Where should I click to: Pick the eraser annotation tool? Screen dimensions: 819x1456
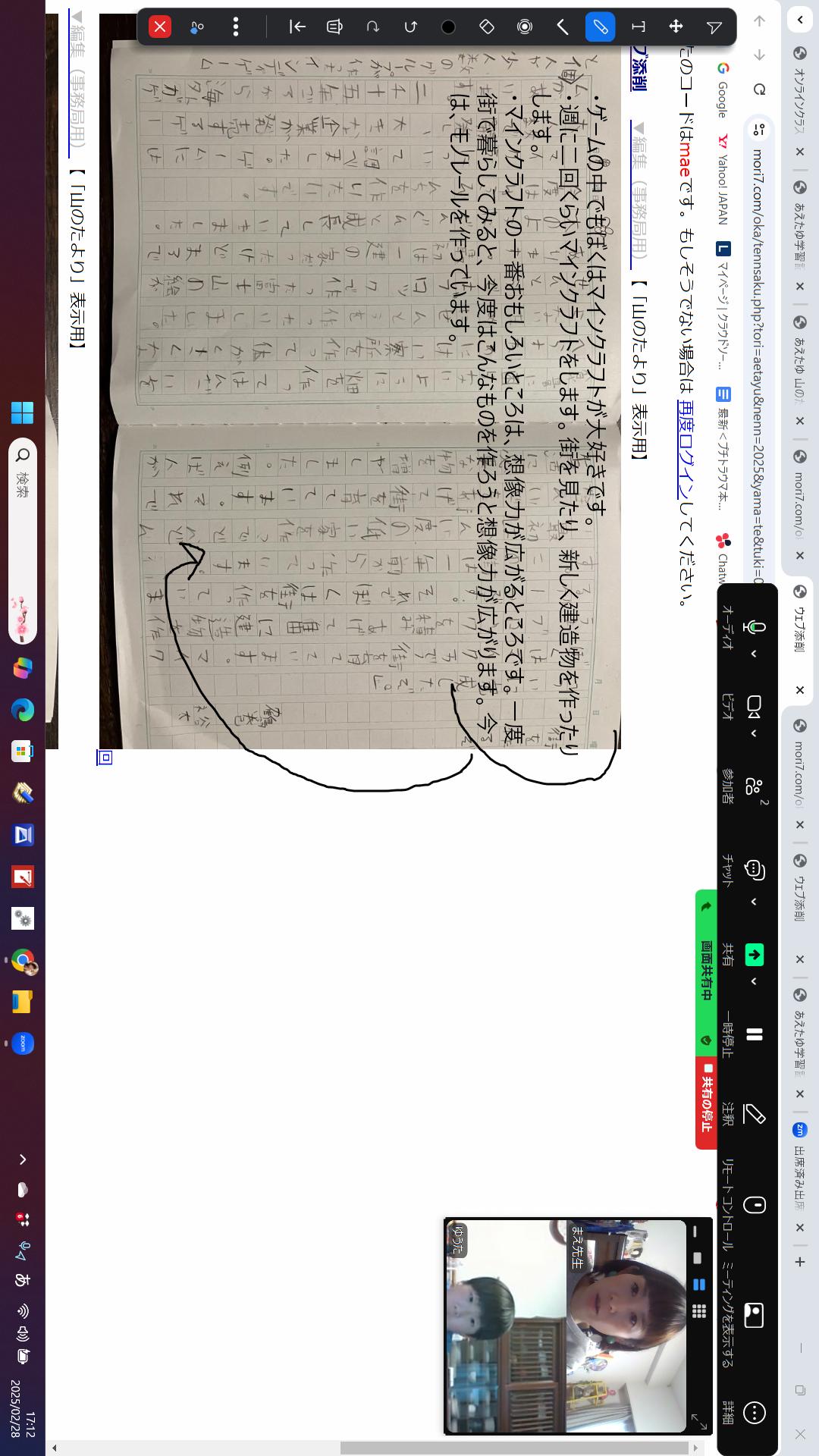point(486,27)
